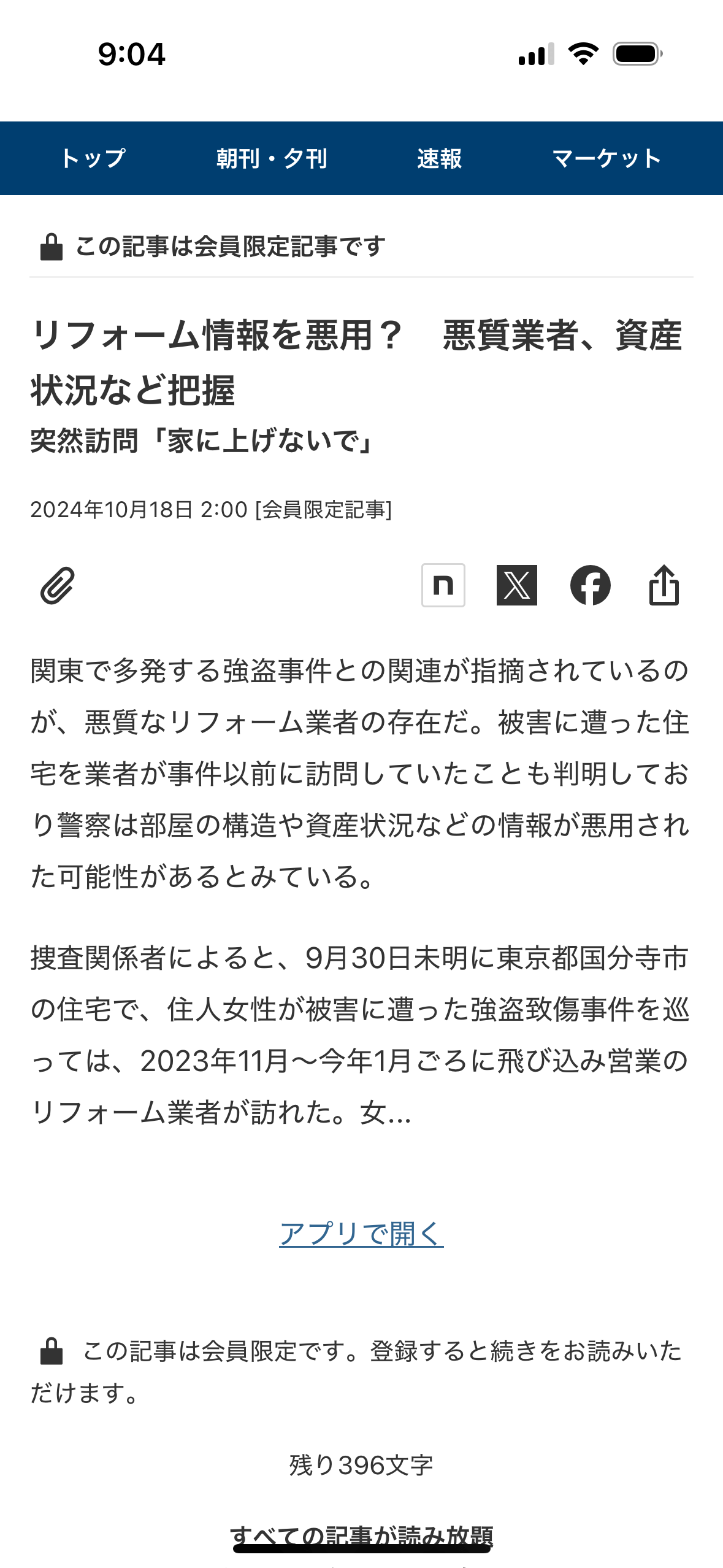Share the article on Facebook
The width and height of the screenshot is (723, 1568).
click(590, 585)
